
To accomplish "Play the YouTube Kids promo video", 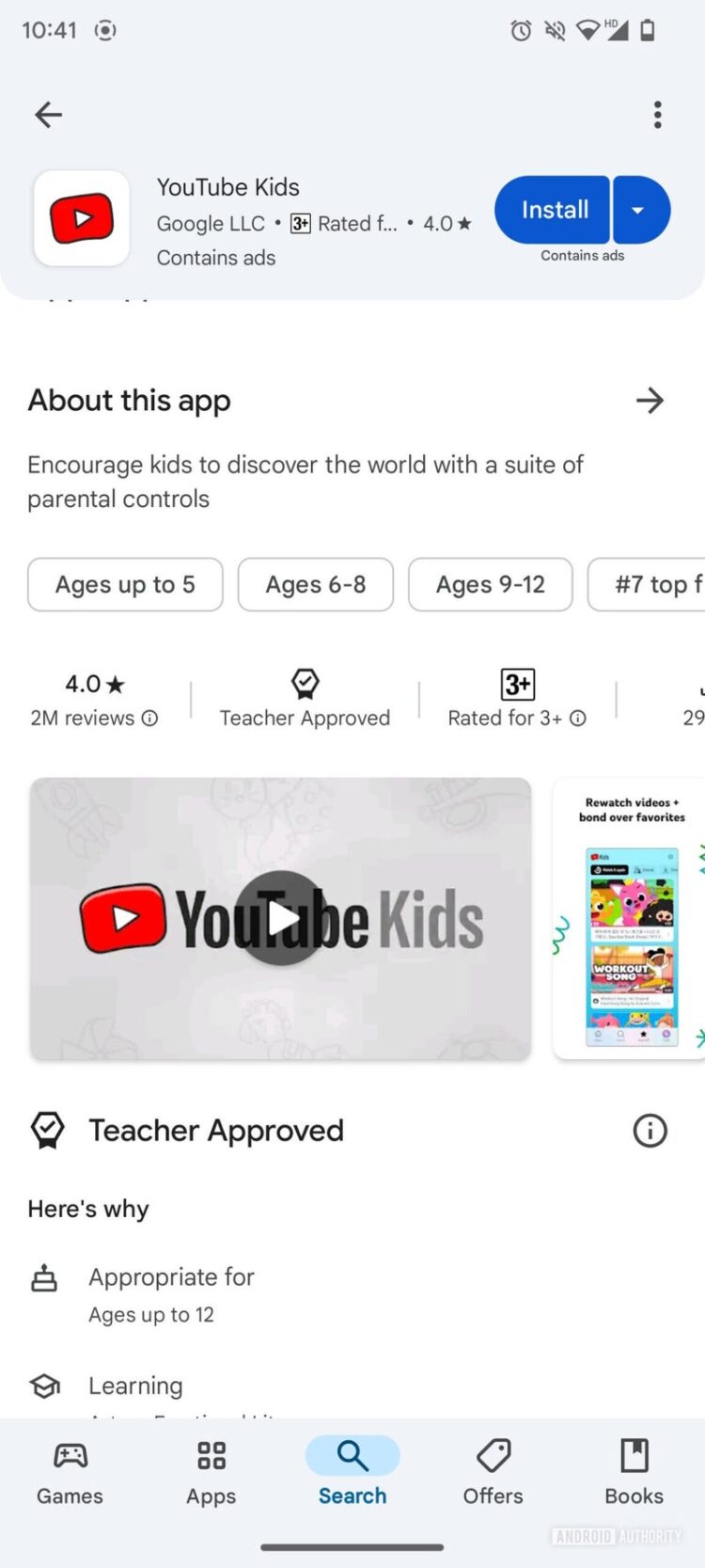I will pos(279,919).
